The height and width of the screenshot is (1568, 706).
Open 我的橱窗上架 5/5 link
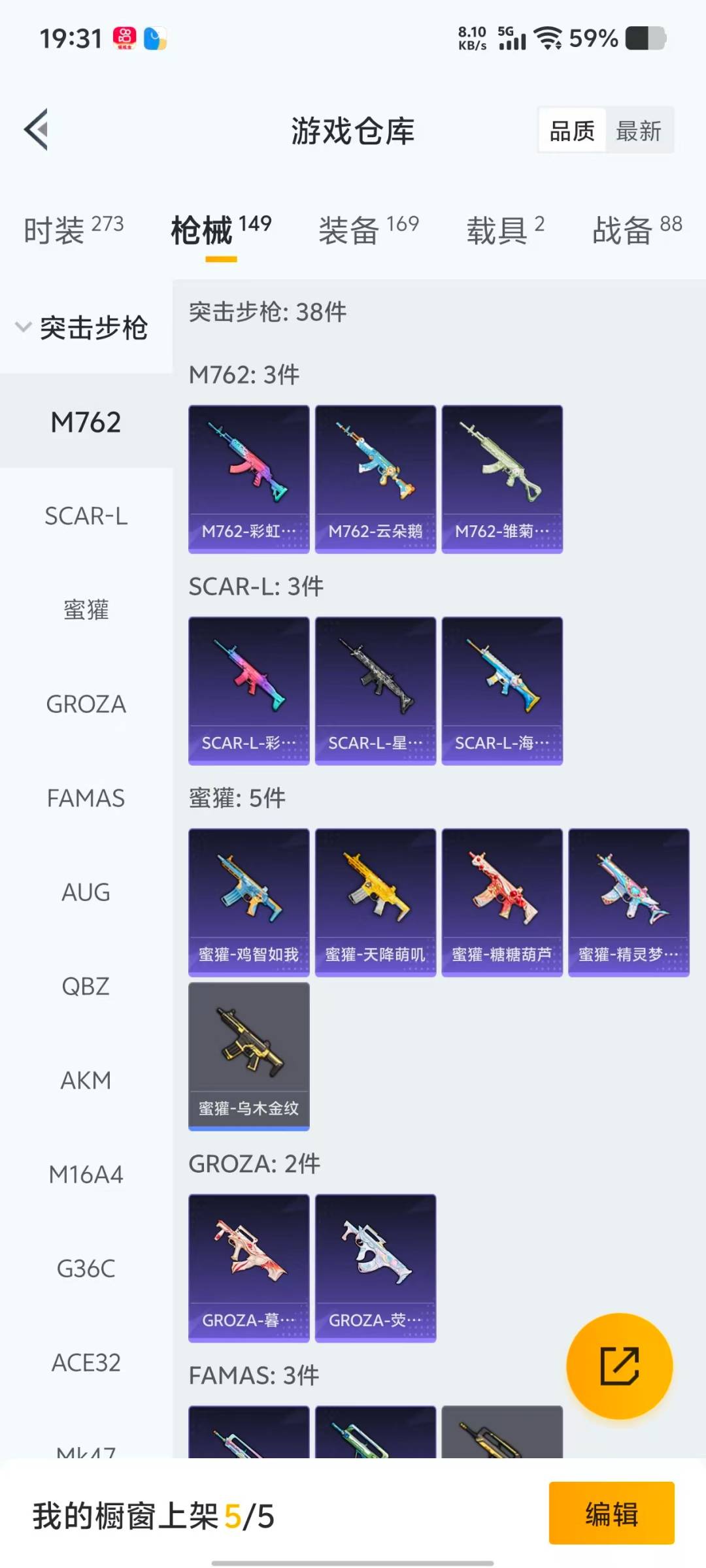pos(150,1517)
